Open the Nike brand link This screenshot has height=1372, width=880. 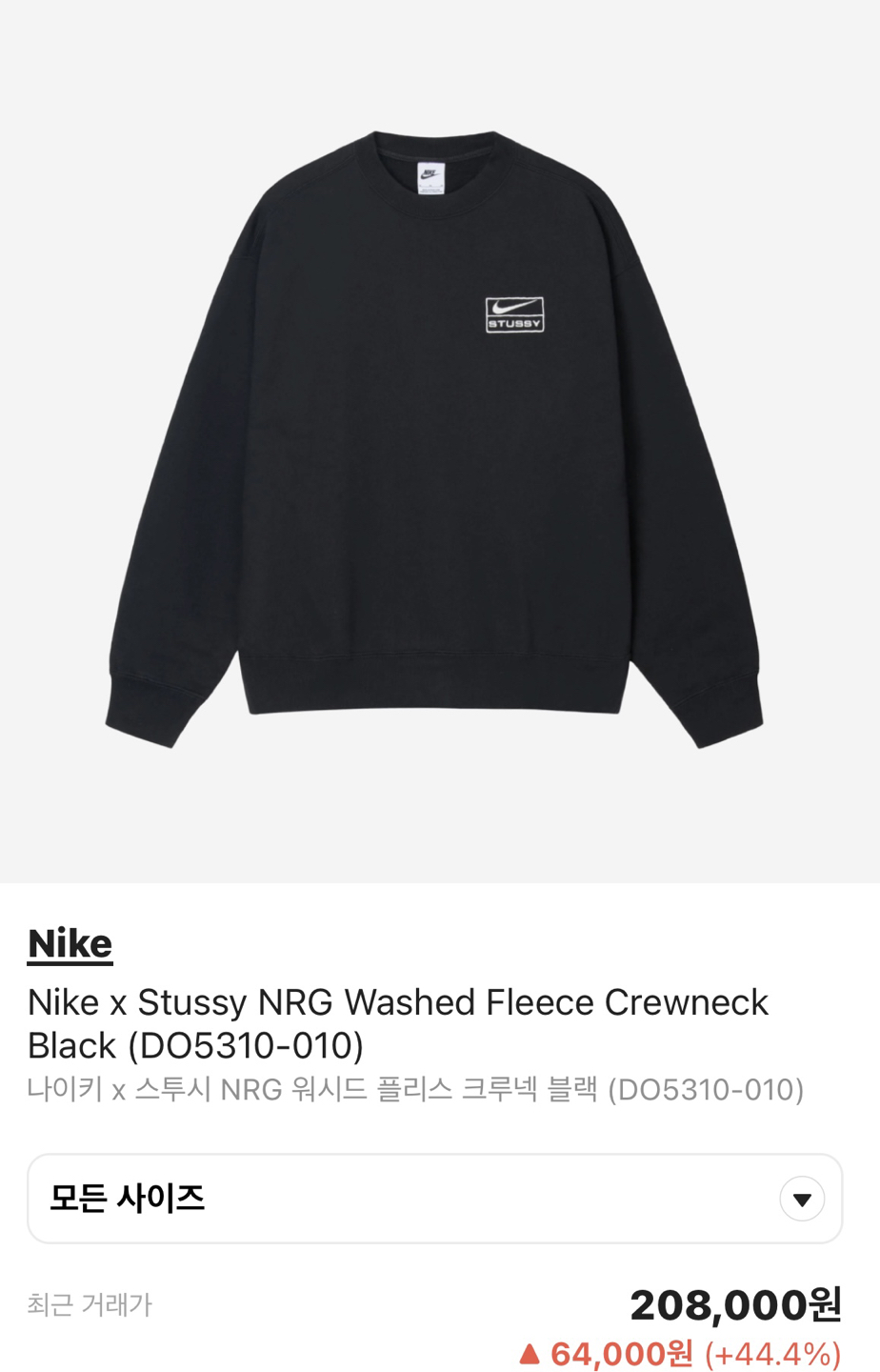click(70, 943)
